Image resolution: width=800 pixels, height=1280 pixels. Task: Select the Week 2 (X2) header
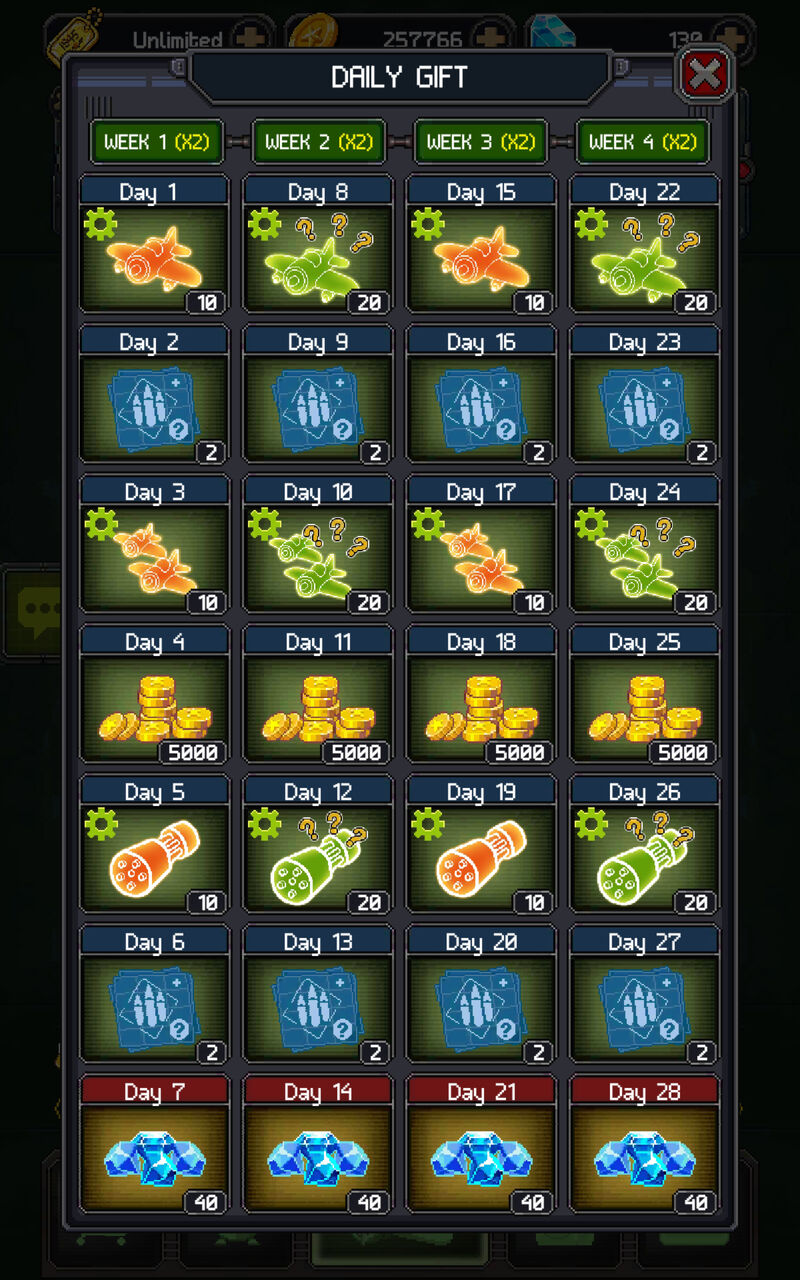[318, 142]
